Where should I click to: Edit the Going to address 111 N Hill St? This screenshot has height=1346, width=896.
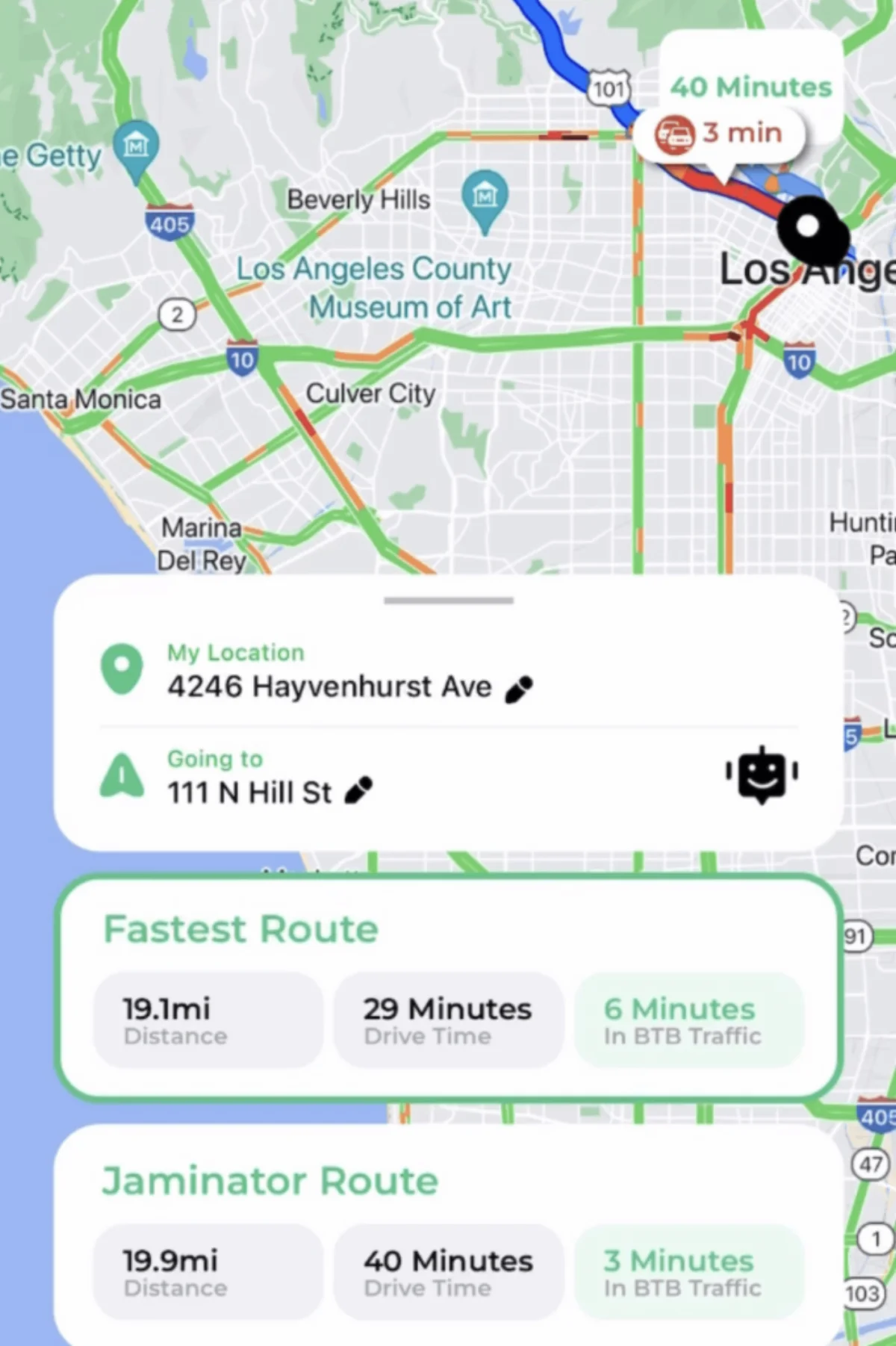click(358, 790)
